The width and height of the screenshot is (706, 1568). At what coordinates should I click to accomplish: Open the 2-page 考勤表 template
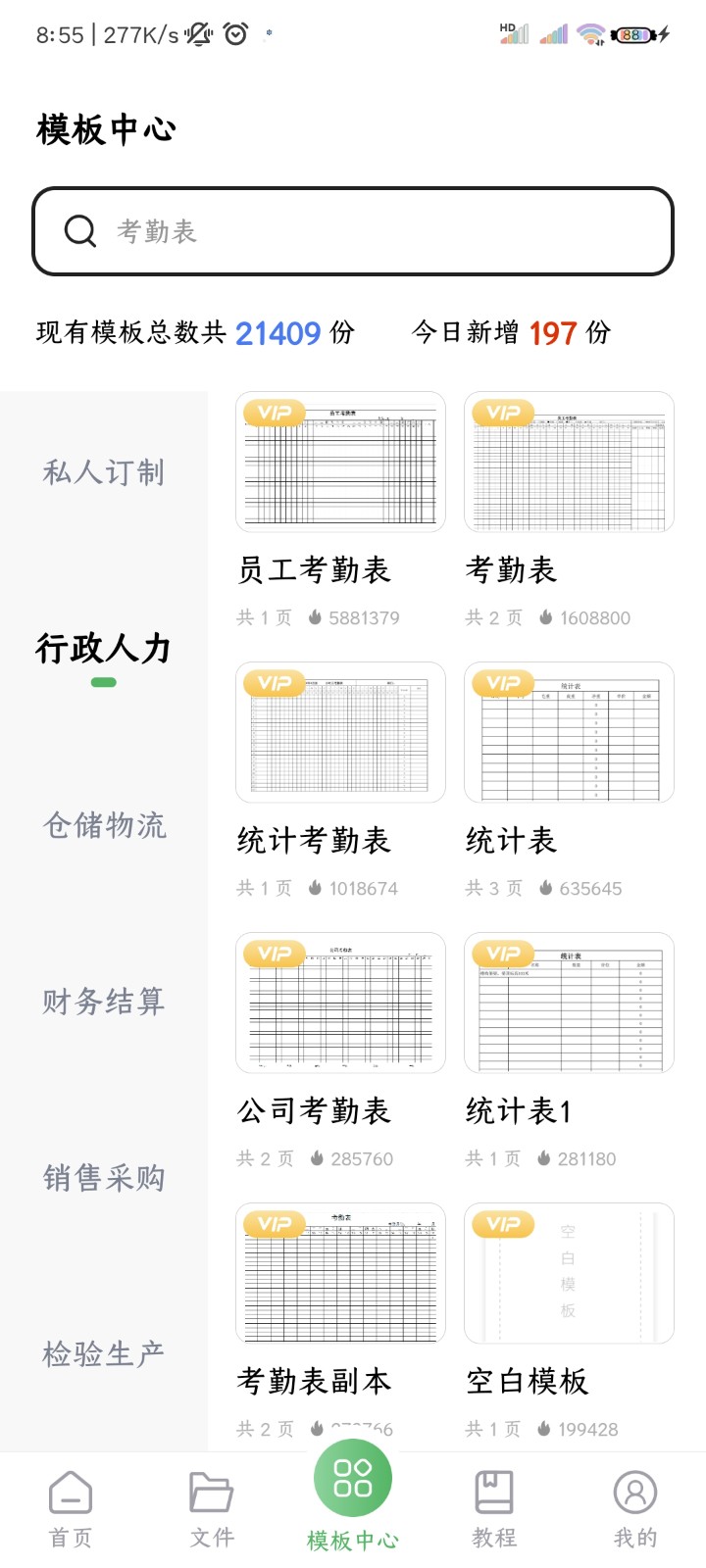pos(569,463)
